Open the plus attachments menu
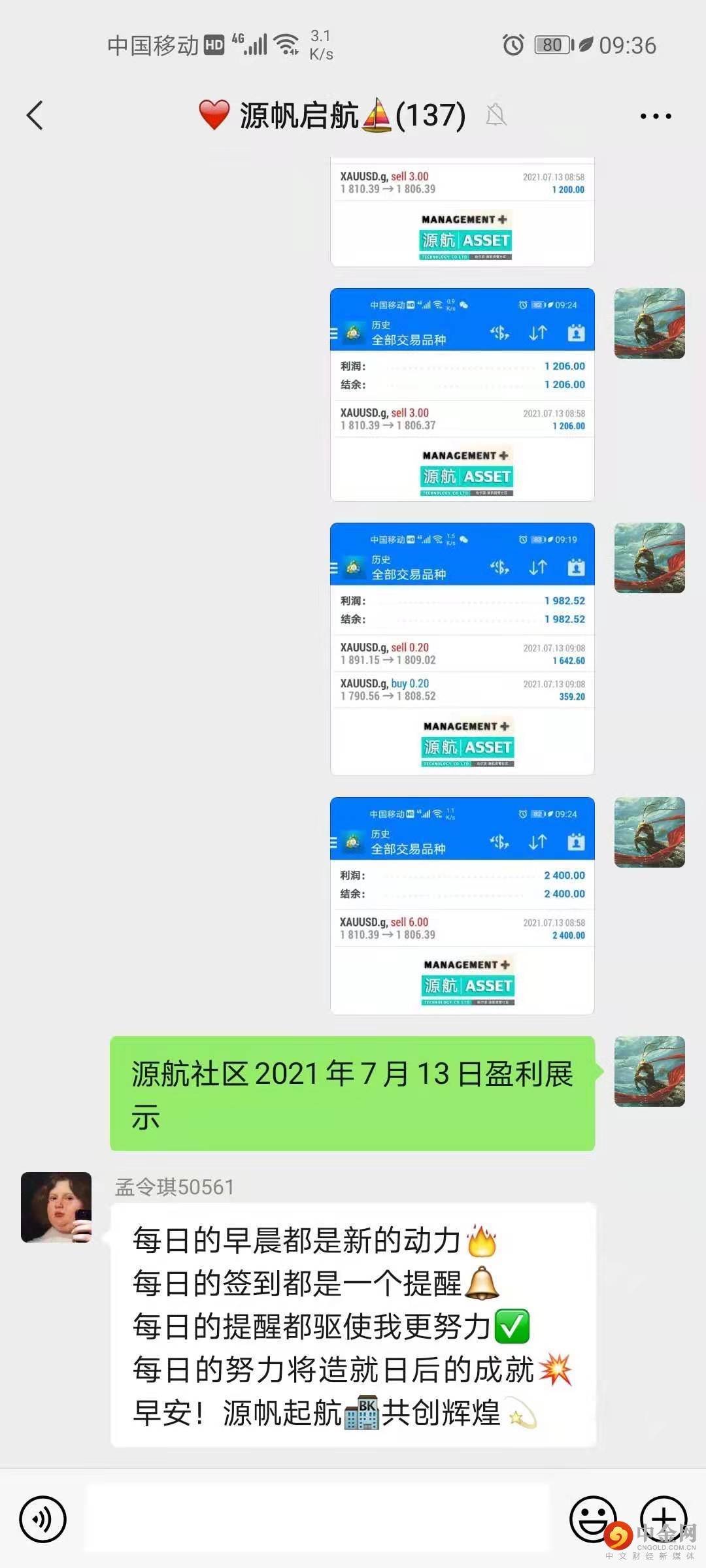 click(x=663, y=1518)
